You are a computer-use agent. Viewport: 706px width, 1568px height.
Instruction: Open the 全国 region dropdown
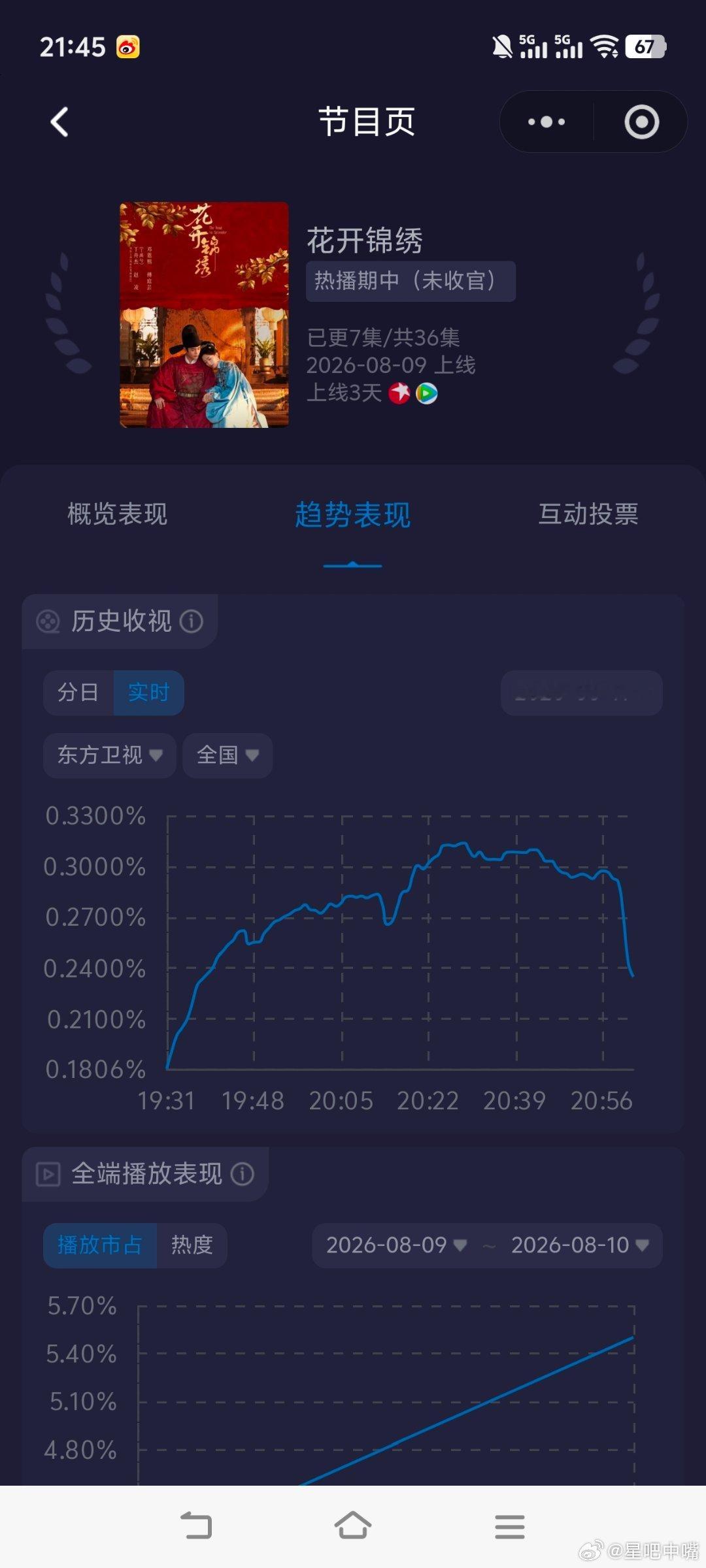[227, 755]
